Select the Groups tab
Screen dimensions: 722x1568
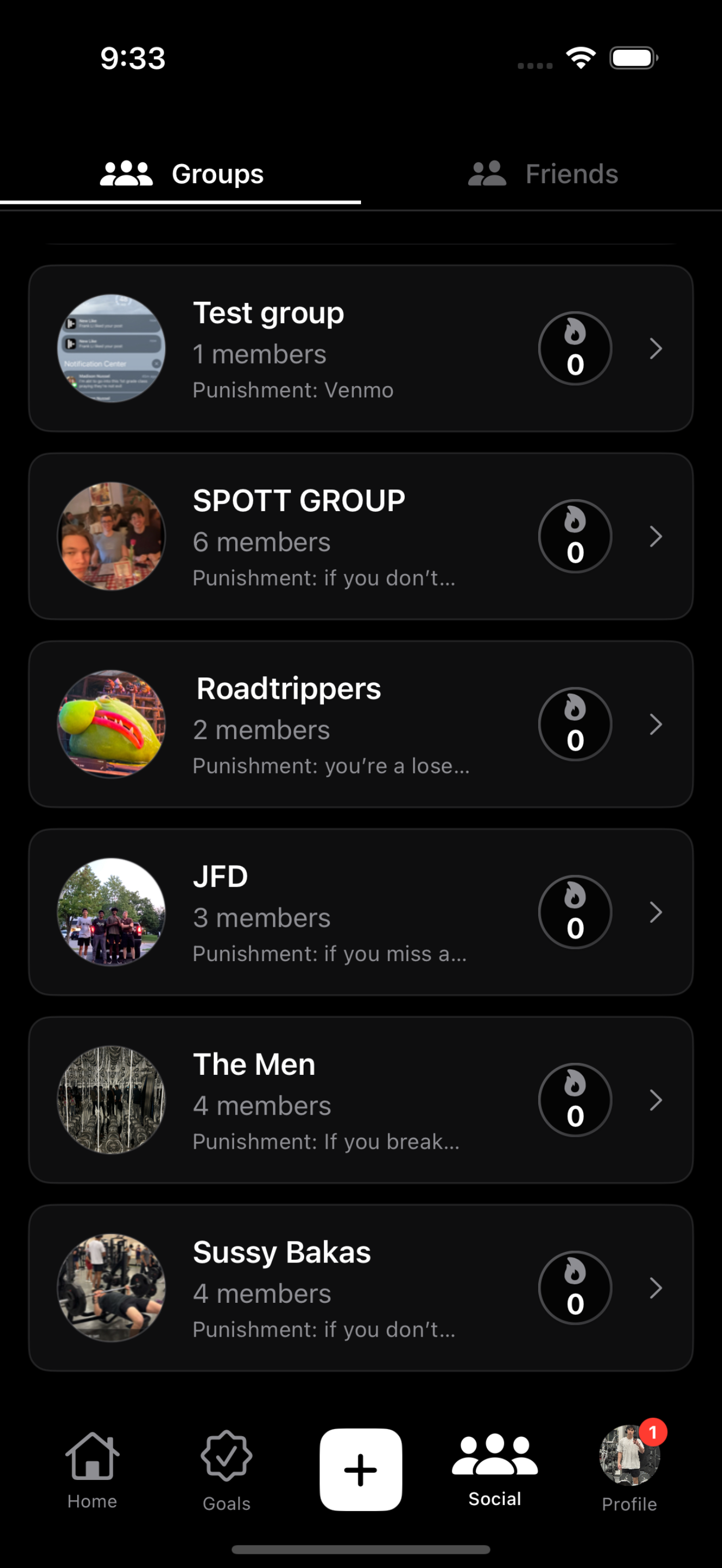(x=181, y=174)
